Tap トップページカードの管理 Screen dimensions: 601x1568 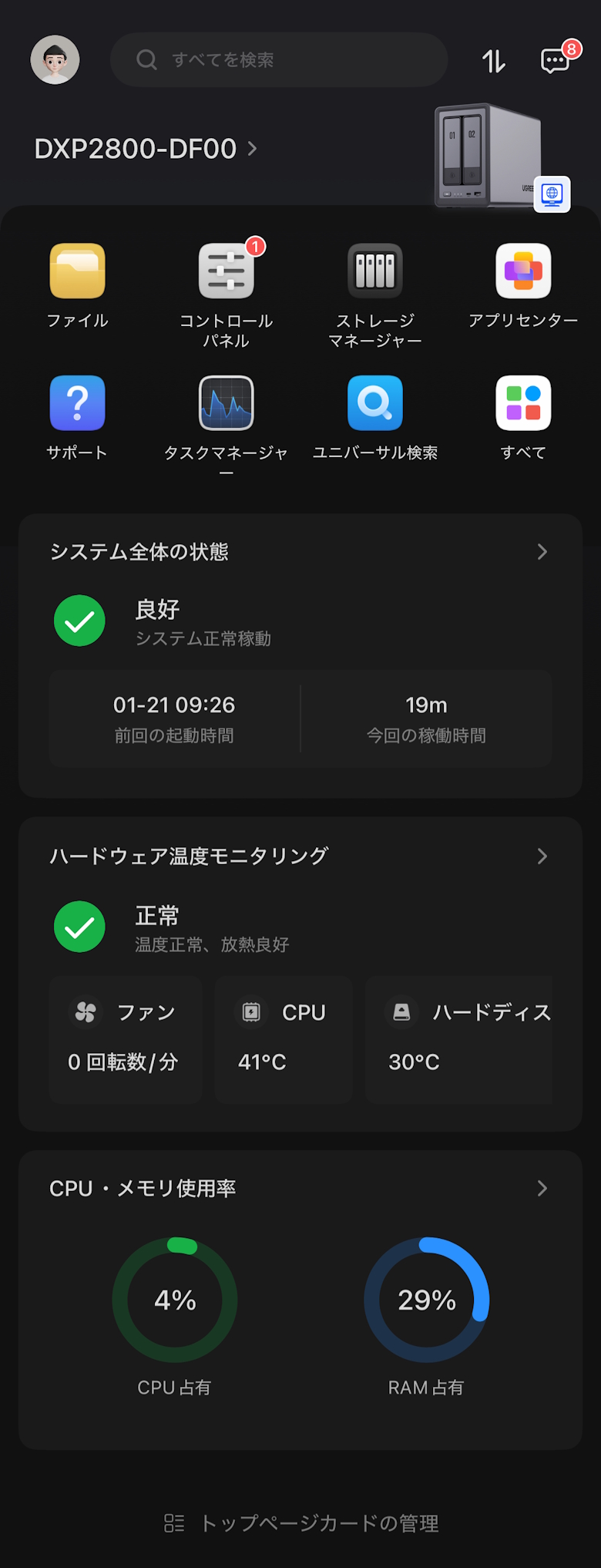301,1523
